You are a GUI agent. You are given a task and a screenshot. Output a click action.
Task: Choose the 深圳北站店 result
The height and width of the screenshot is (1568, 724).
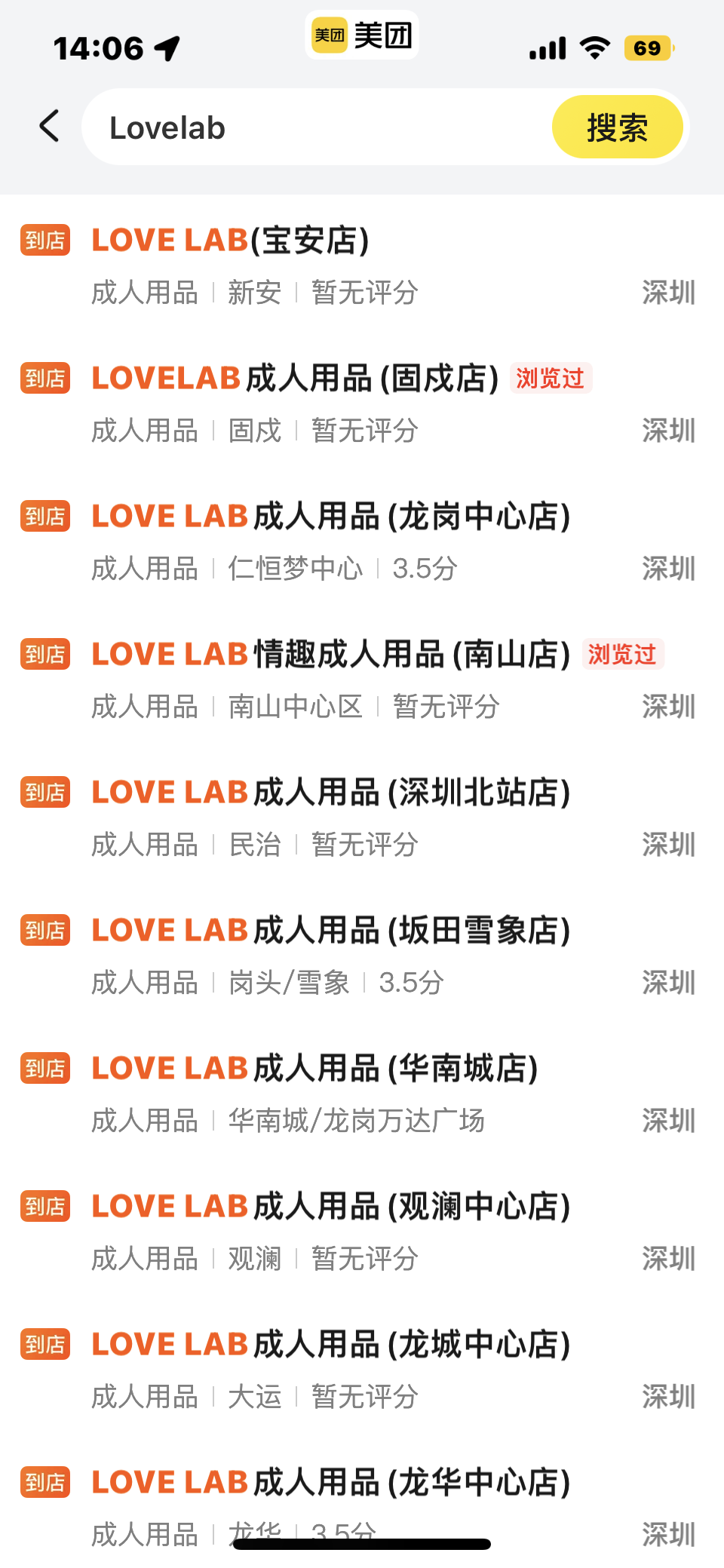[x=362, y=817]
